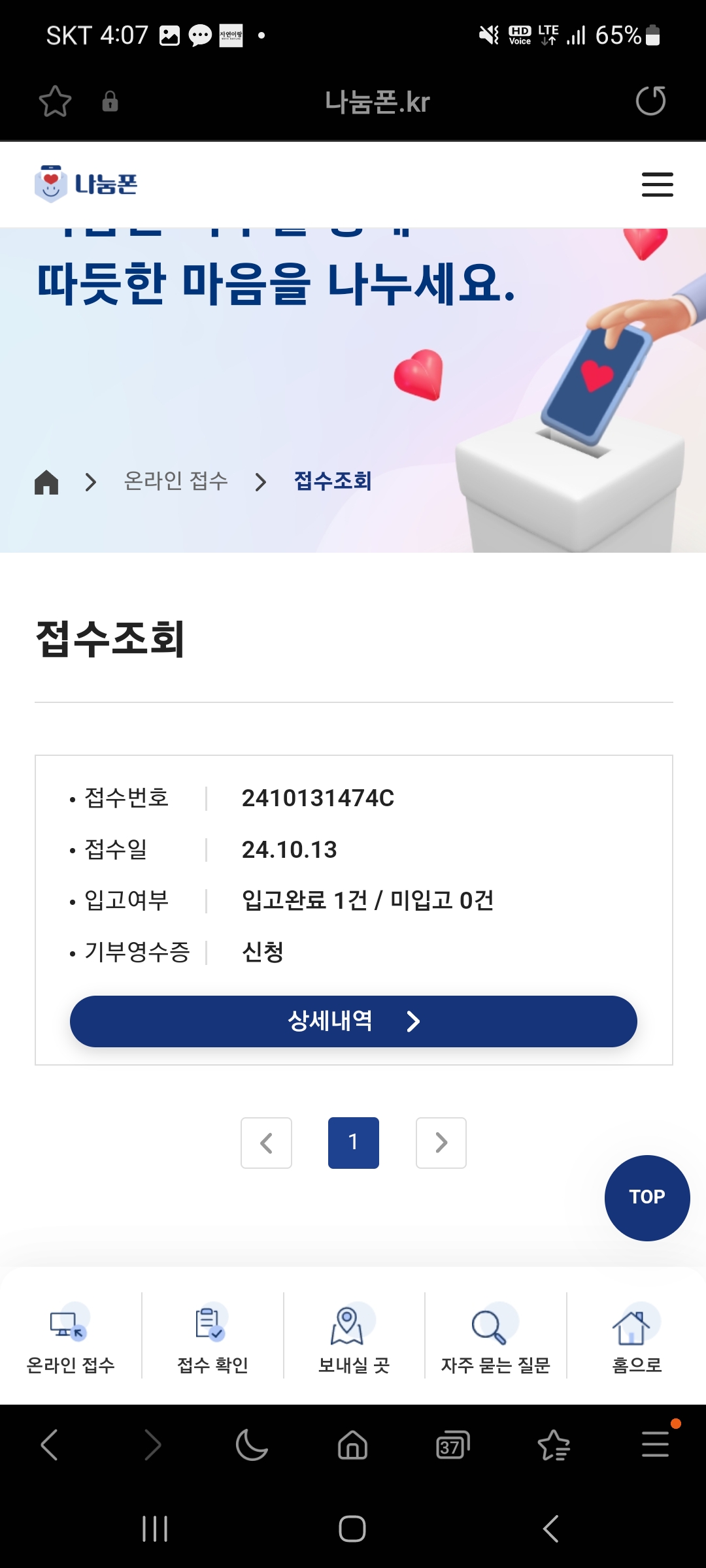Switch to 접수 확인 tab

click(x=212, y=1337)
